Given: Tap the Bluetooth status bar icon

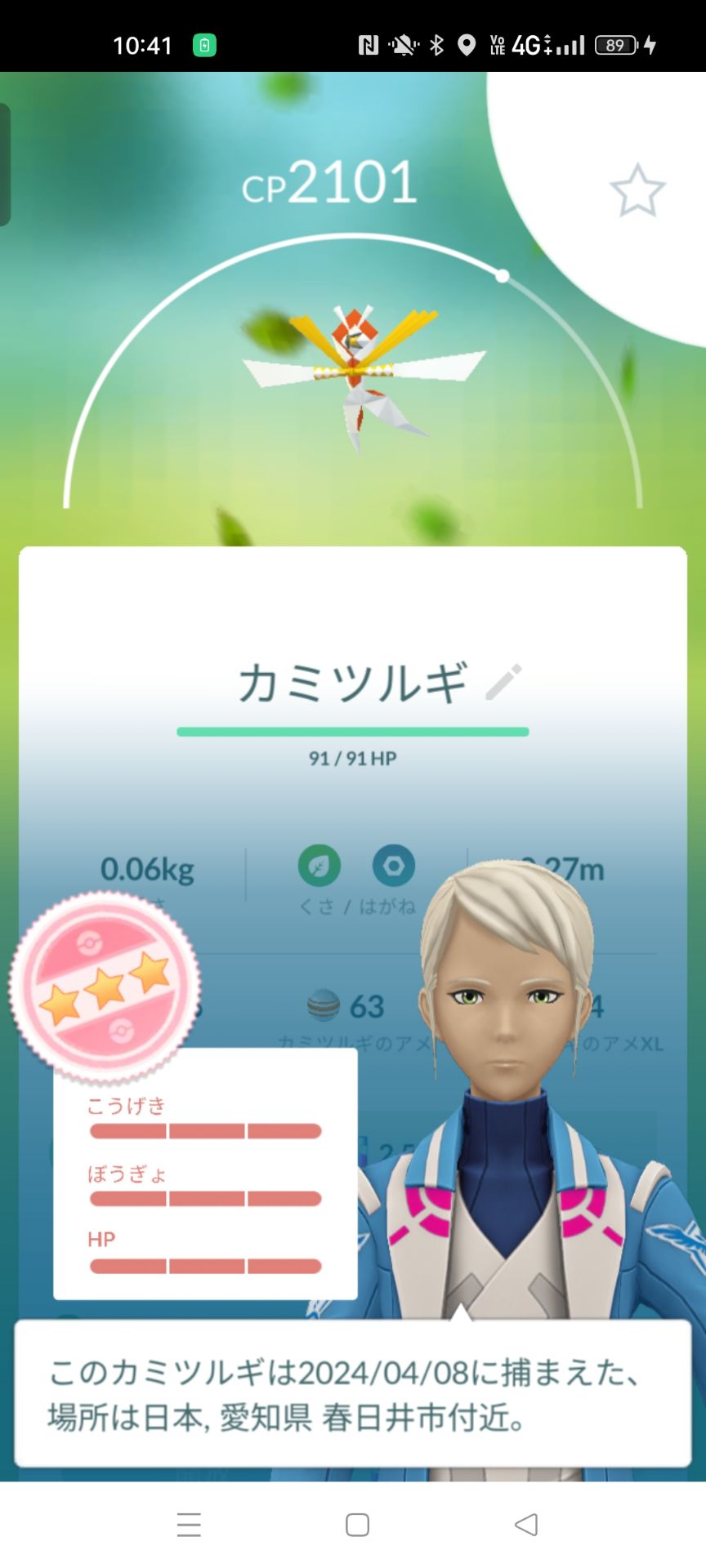Looking at the screenshot, I should [436, 45].
